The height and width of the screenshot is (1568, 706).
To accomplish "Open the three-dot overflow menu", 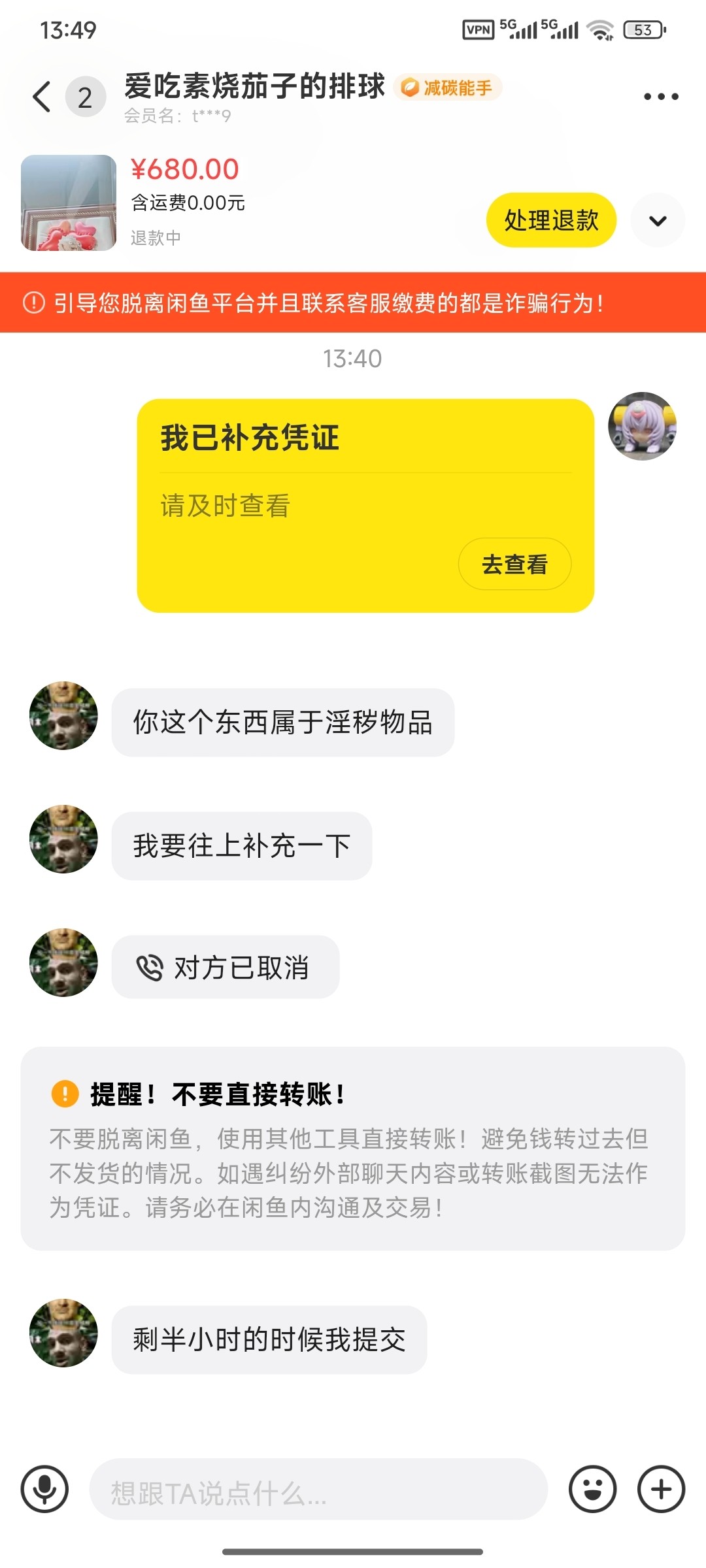I will pos(660,97).
